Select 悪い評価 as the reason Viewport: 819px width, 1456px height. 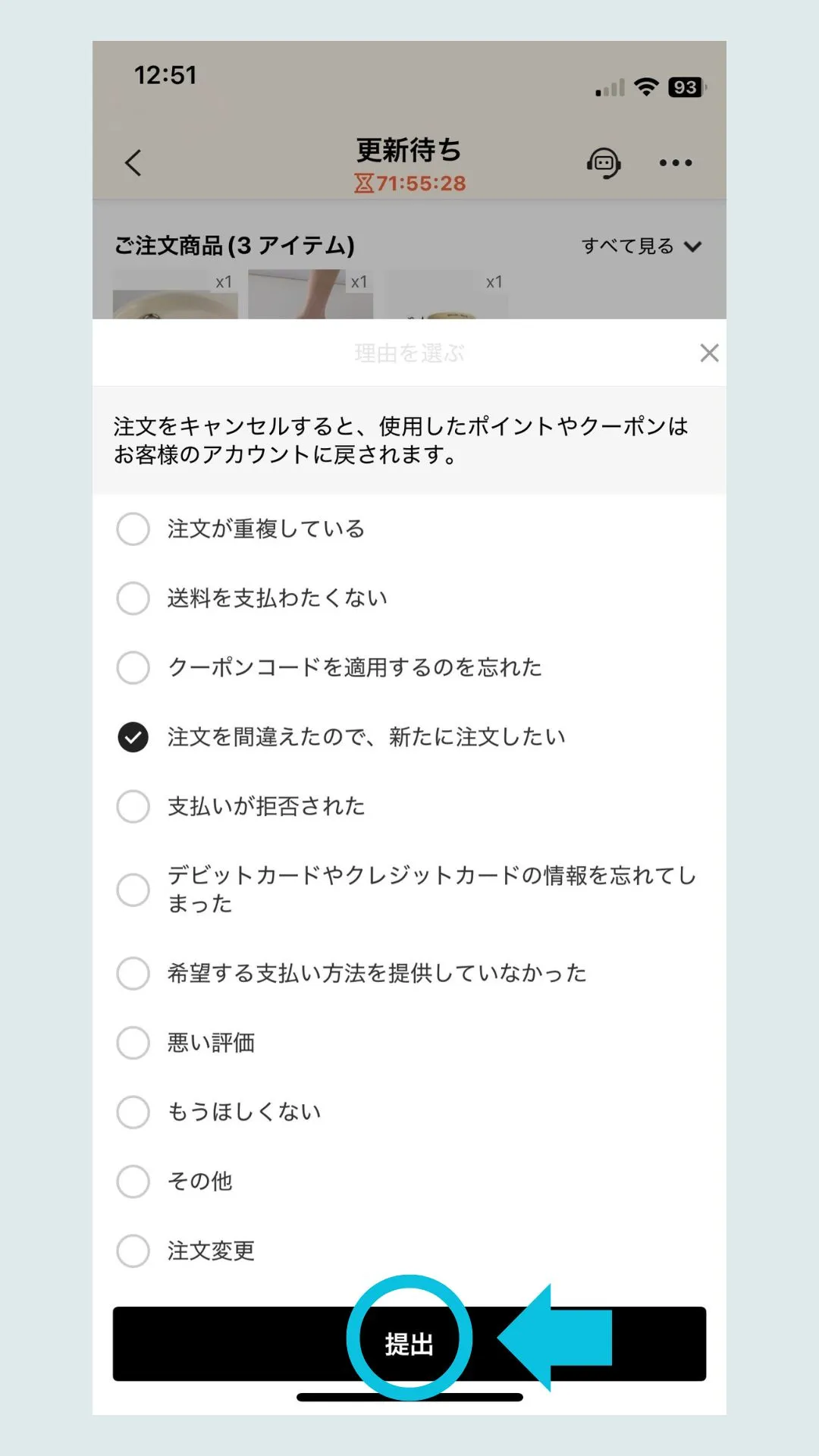[x=133, y=1043]
